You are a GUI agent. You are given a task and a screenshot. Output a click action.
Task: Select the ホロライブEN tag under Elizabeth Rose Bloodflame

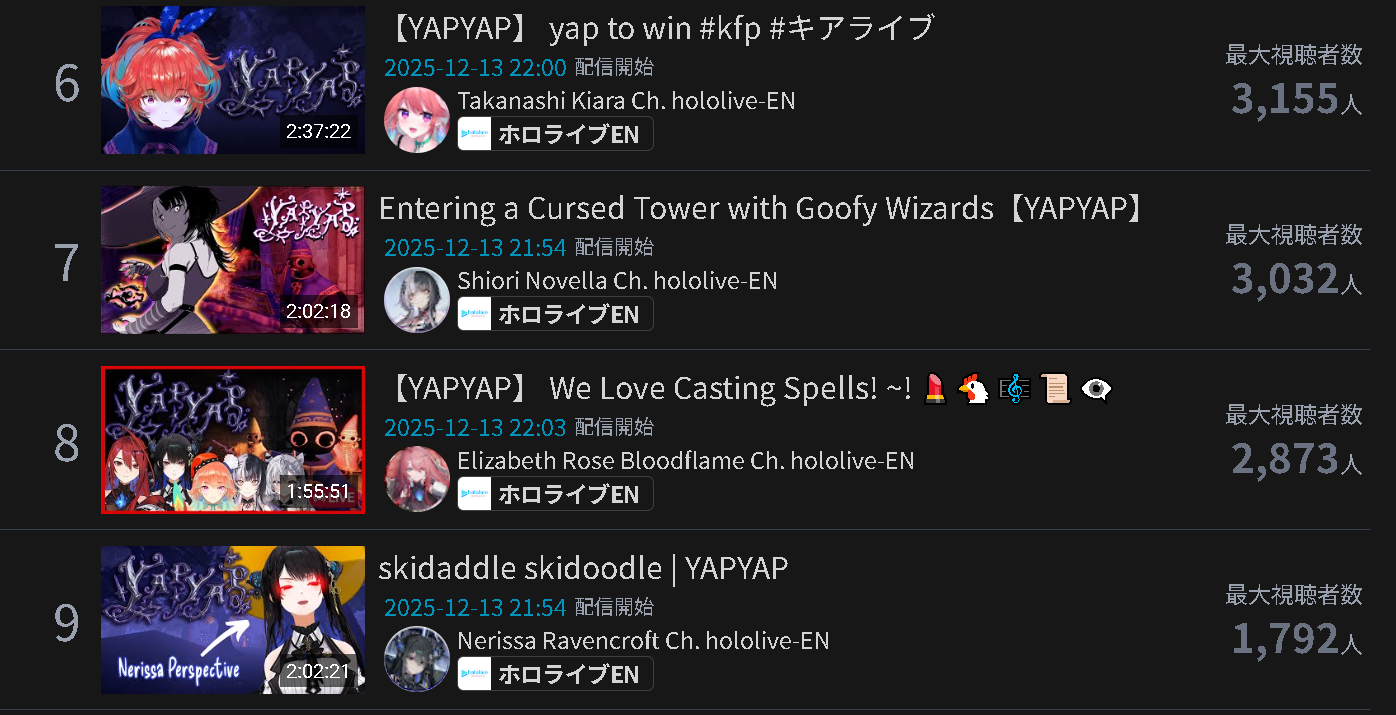pos(555,494)
